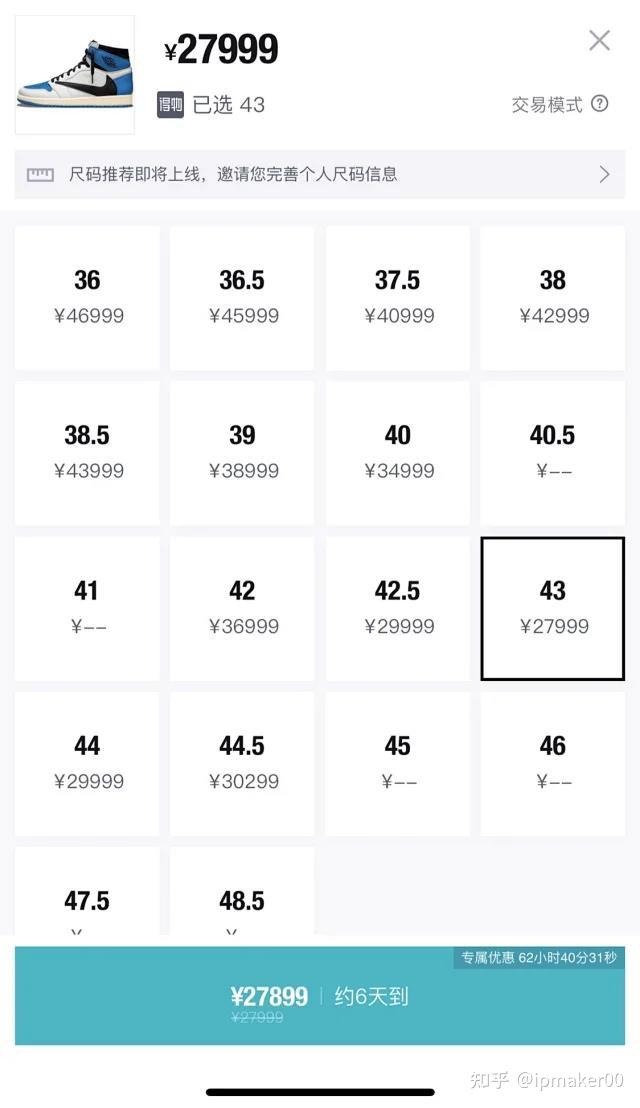The image size is (640, 1108).
Task: Buy at ¥27899 with 6-day delivery
Action: (x=320, y=996)
